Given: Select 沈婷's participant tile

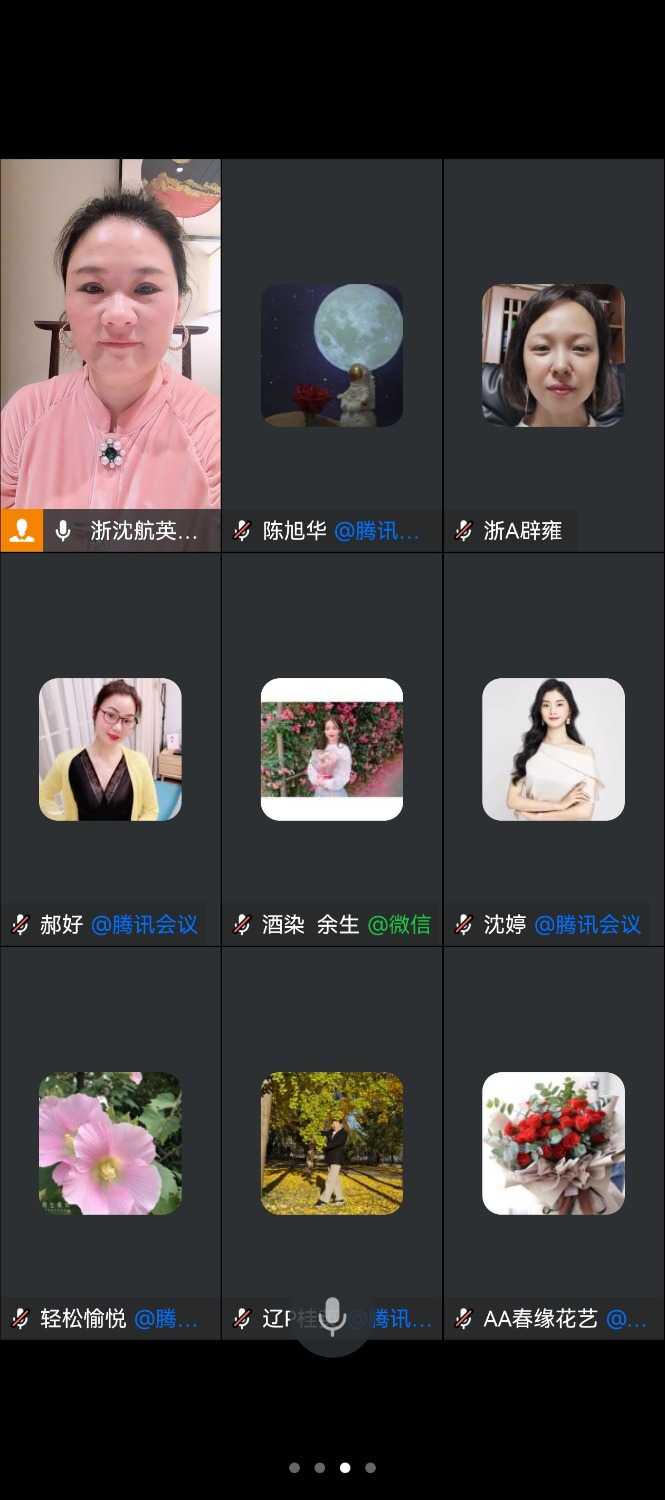Looking at the screenshot, I should click(x=553, y=749).
